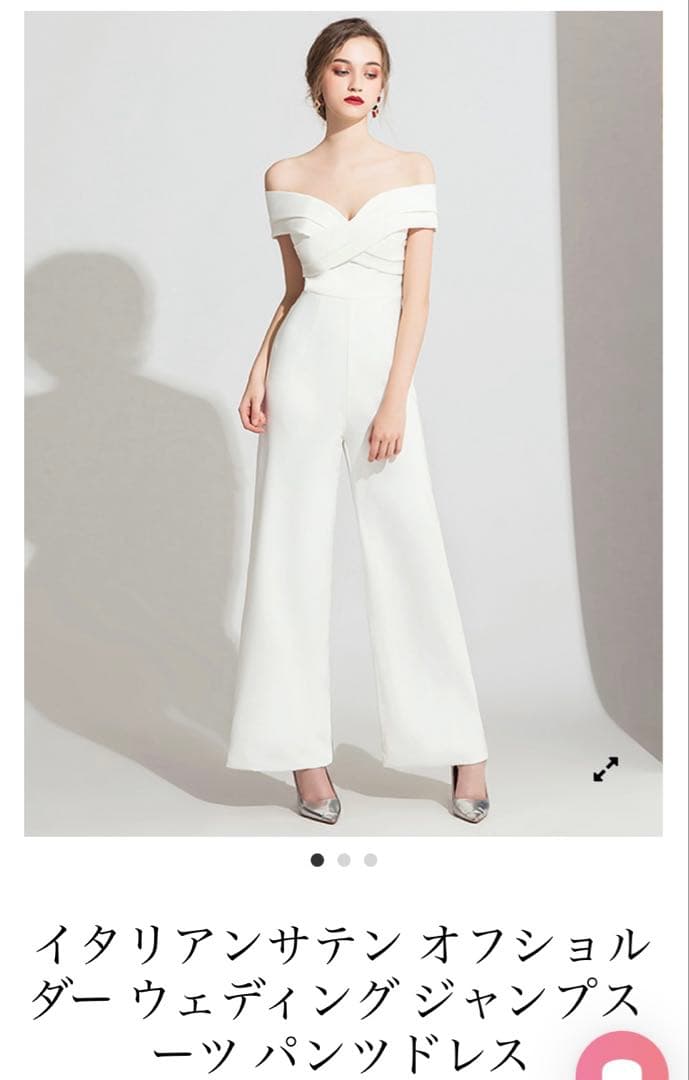The height and width of the screenshot is (1080, 689).
Task: Expand the product image to fullscreen
Action: point(605,769)
